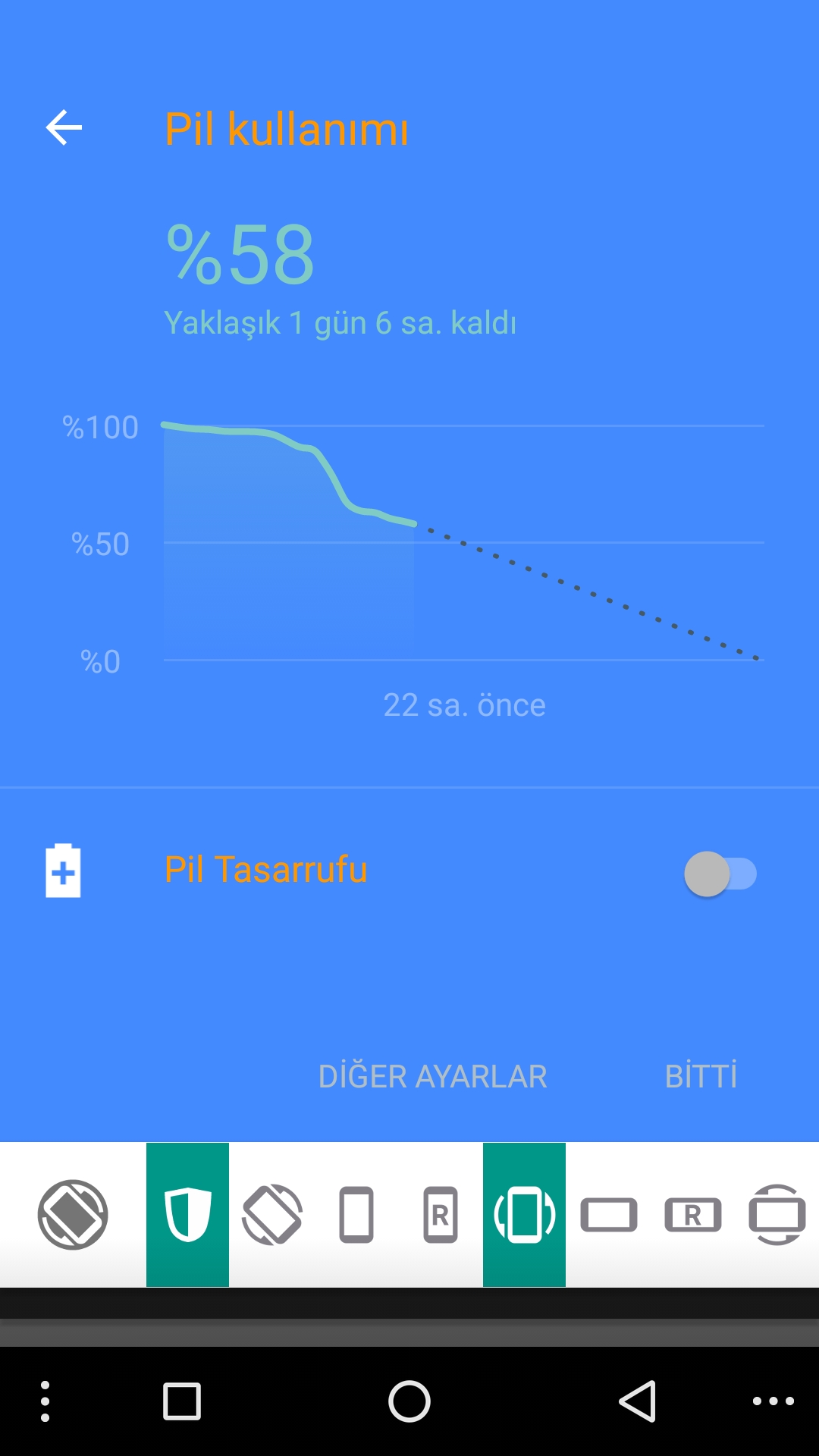Screen dimensions: 819x1456
Task: Choose the plain landscape orientation icon
Action: click(609, 1215)
